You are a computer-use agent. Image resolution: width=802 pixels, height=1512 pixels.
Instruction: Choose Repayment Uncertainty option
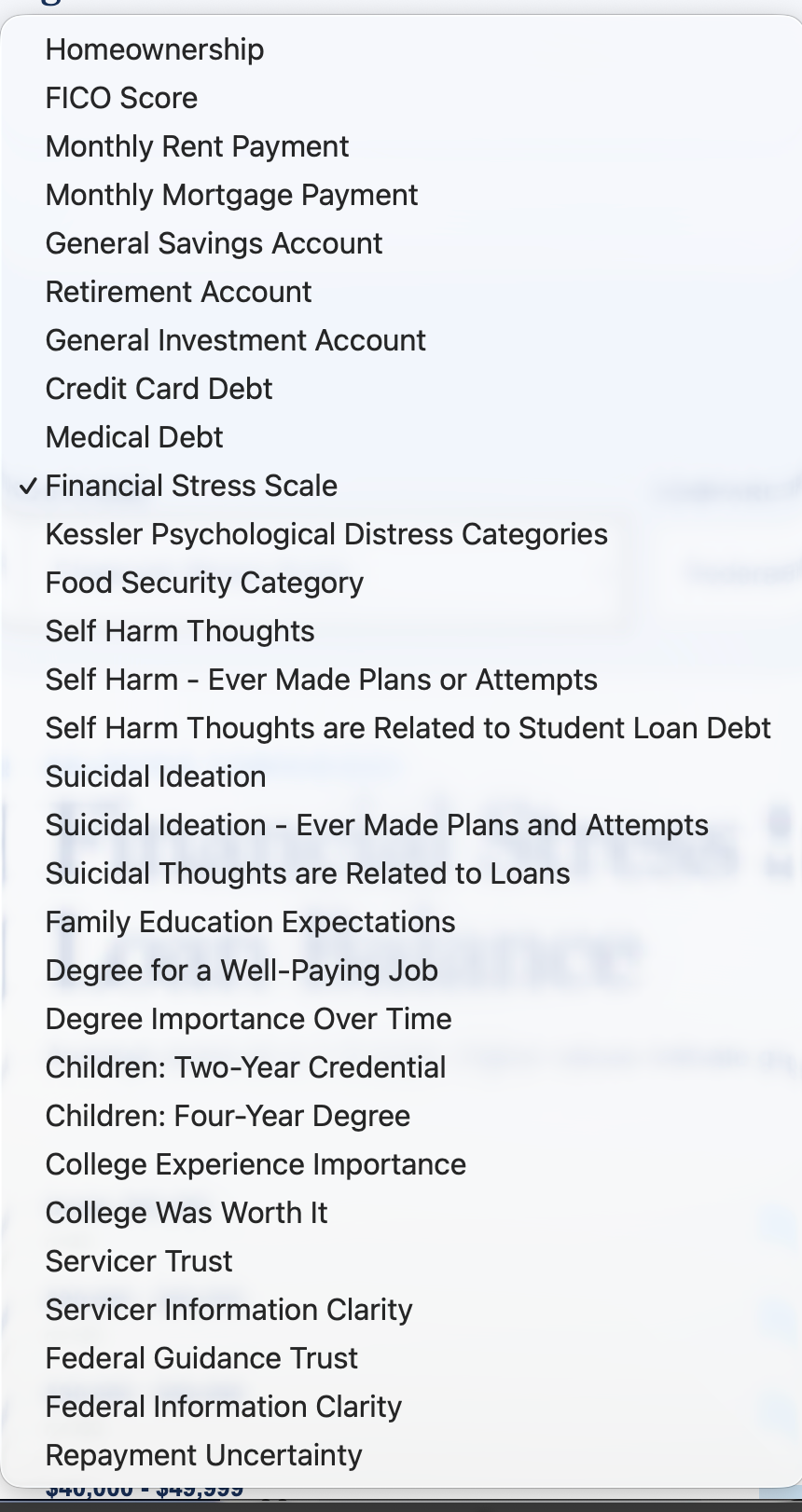pos(401,1455)
